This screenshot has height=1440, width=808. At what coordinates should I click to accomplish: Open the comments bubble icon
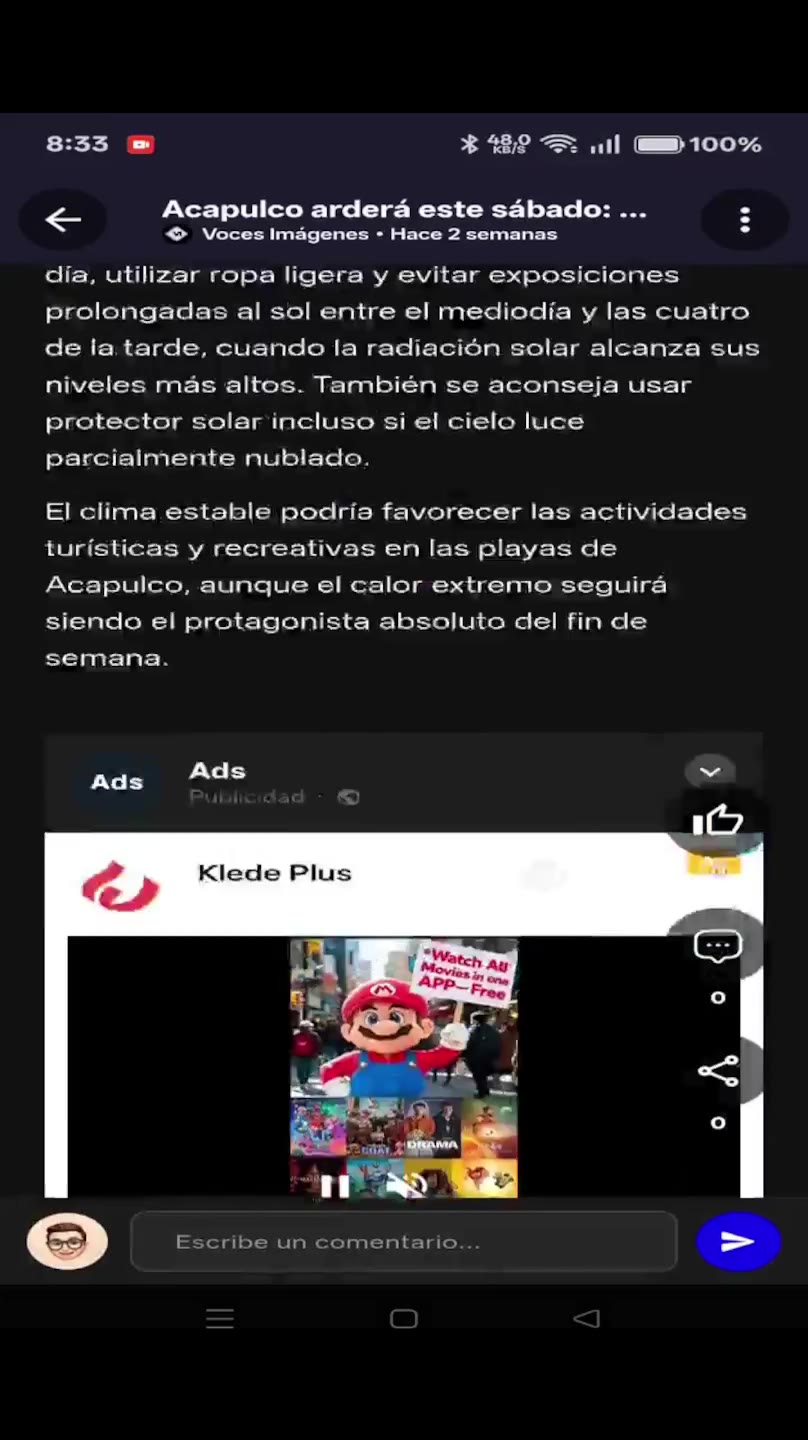click(717, 946)
